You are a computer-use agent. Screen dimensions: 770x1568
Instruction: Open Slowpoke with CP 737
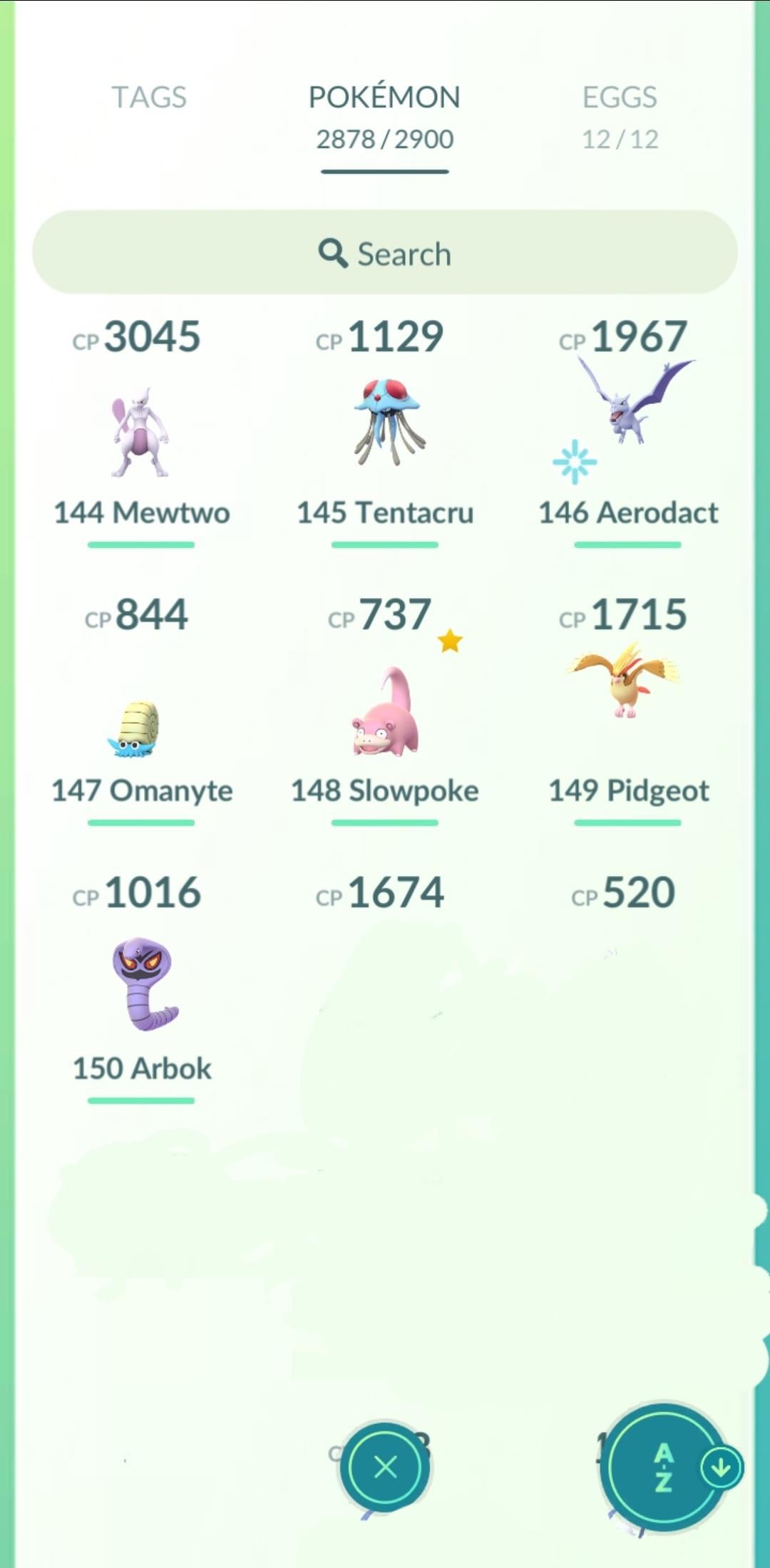[385, 713]
